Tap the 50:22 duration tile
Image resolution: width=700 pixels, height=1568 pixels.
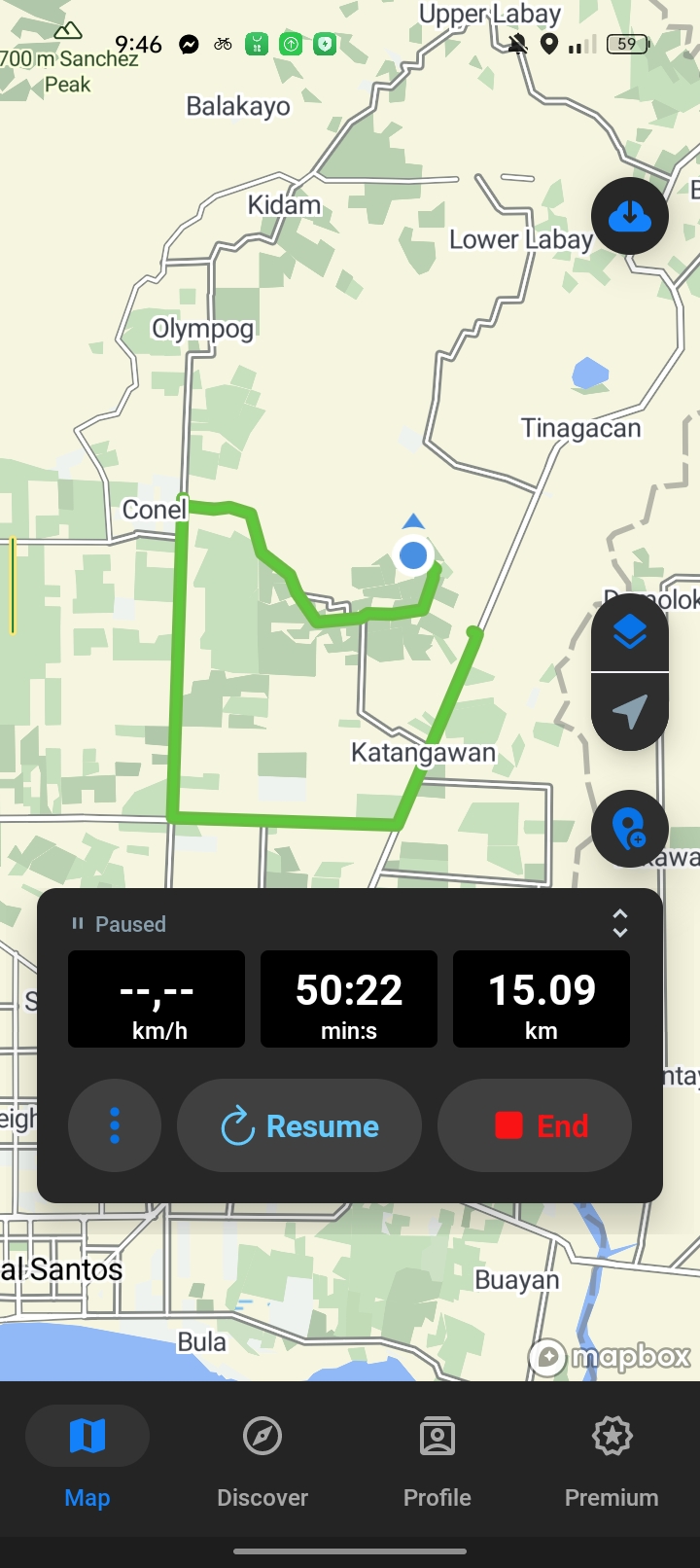tap(349, 999)
